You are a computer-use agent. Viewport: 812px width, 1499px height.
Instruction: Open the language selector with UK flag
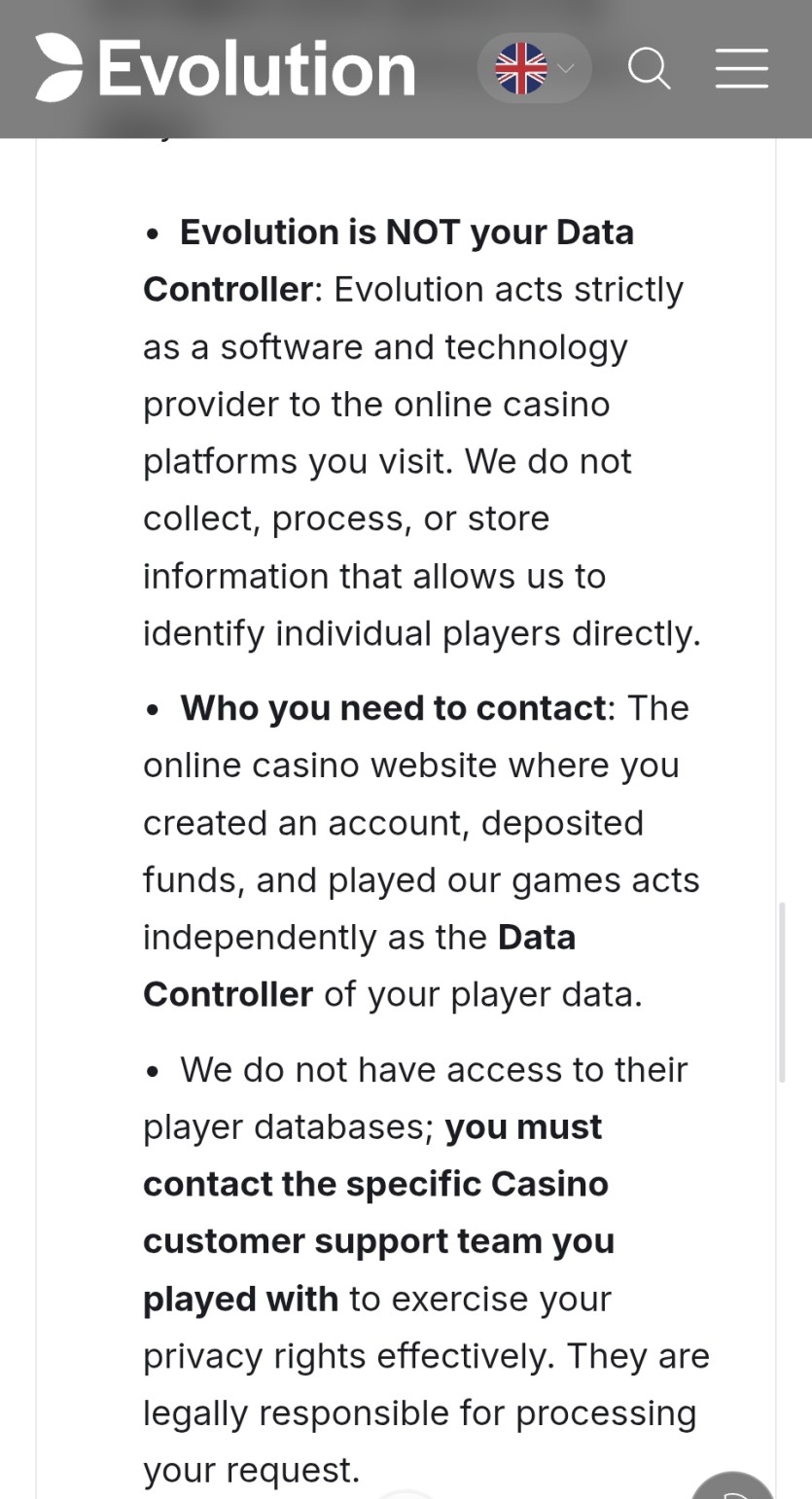pyautogui.click(x=535, y=68)
